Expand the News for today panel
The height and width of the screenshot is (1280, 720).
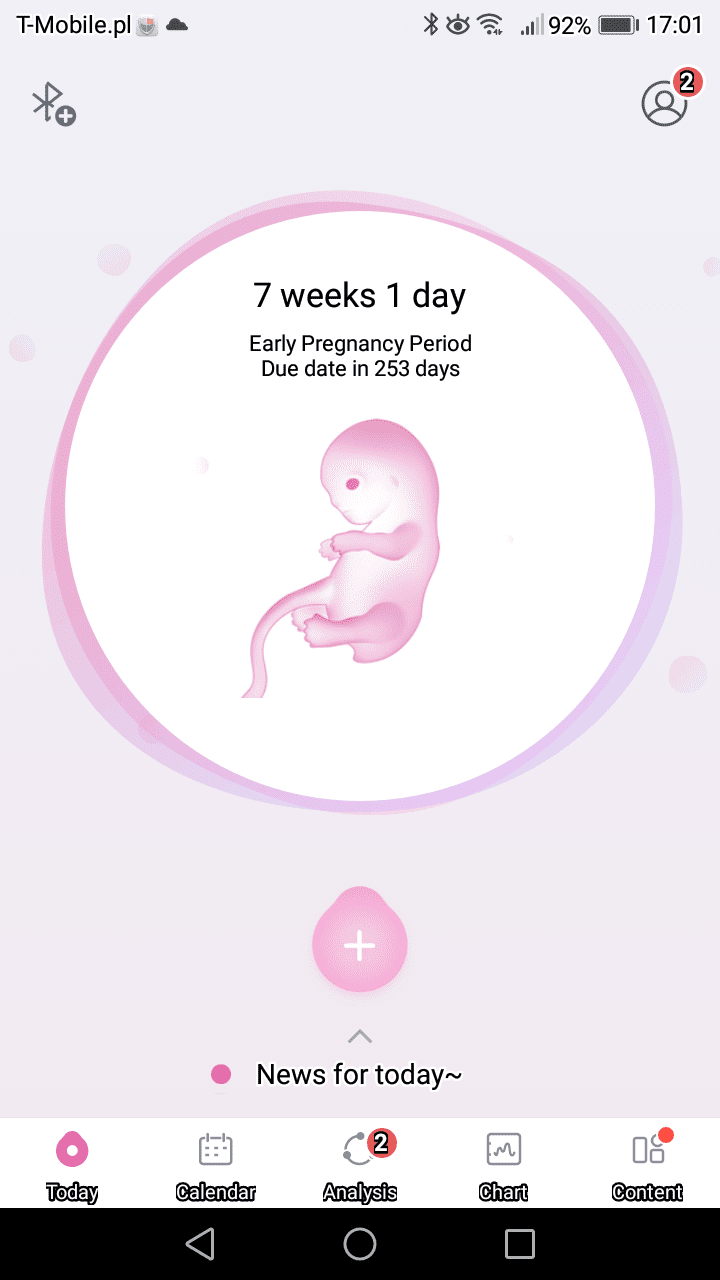(360, 1036)
